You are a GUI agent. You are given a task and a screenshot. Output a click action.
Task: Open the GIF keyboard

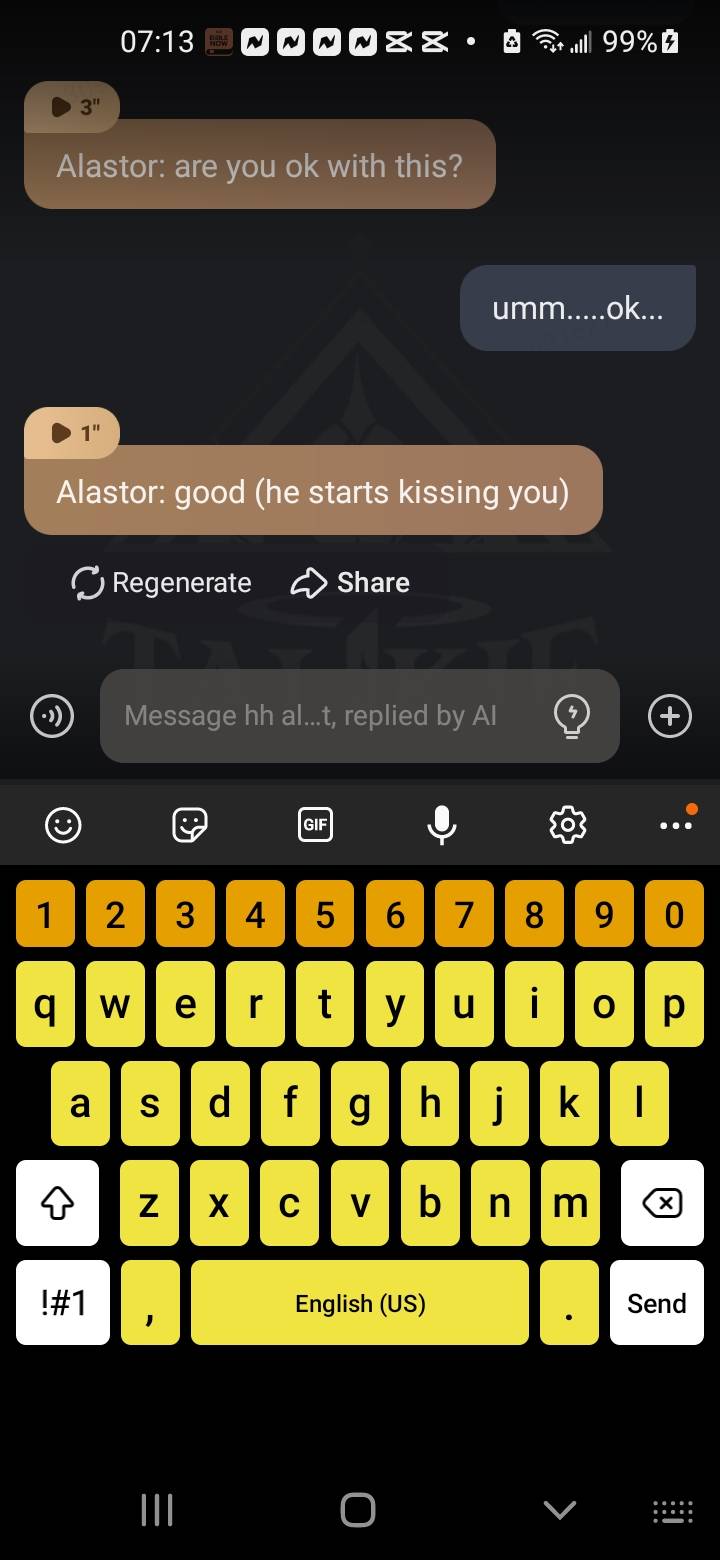point(315,825)
